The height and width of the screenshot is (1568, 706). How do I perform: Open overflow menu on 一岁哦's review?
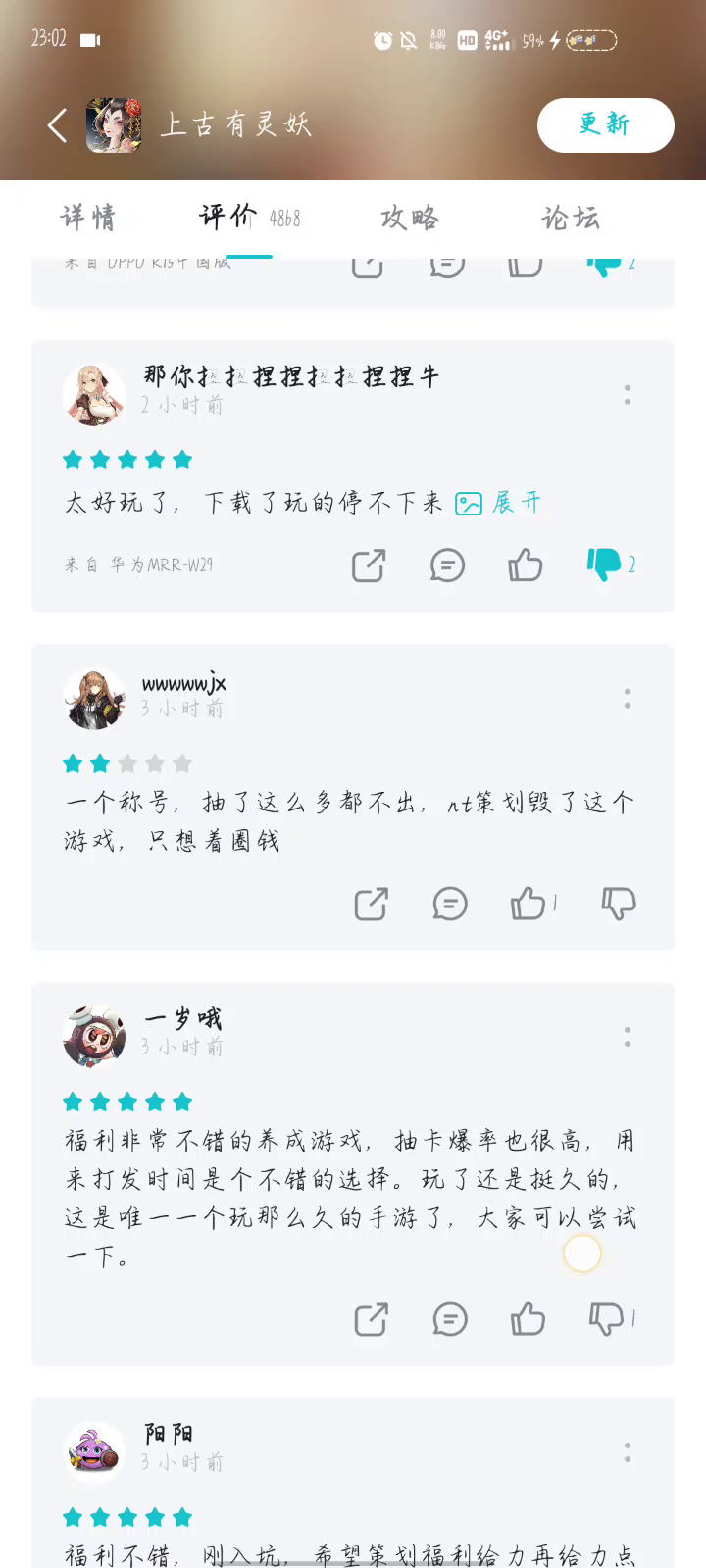628,1037
